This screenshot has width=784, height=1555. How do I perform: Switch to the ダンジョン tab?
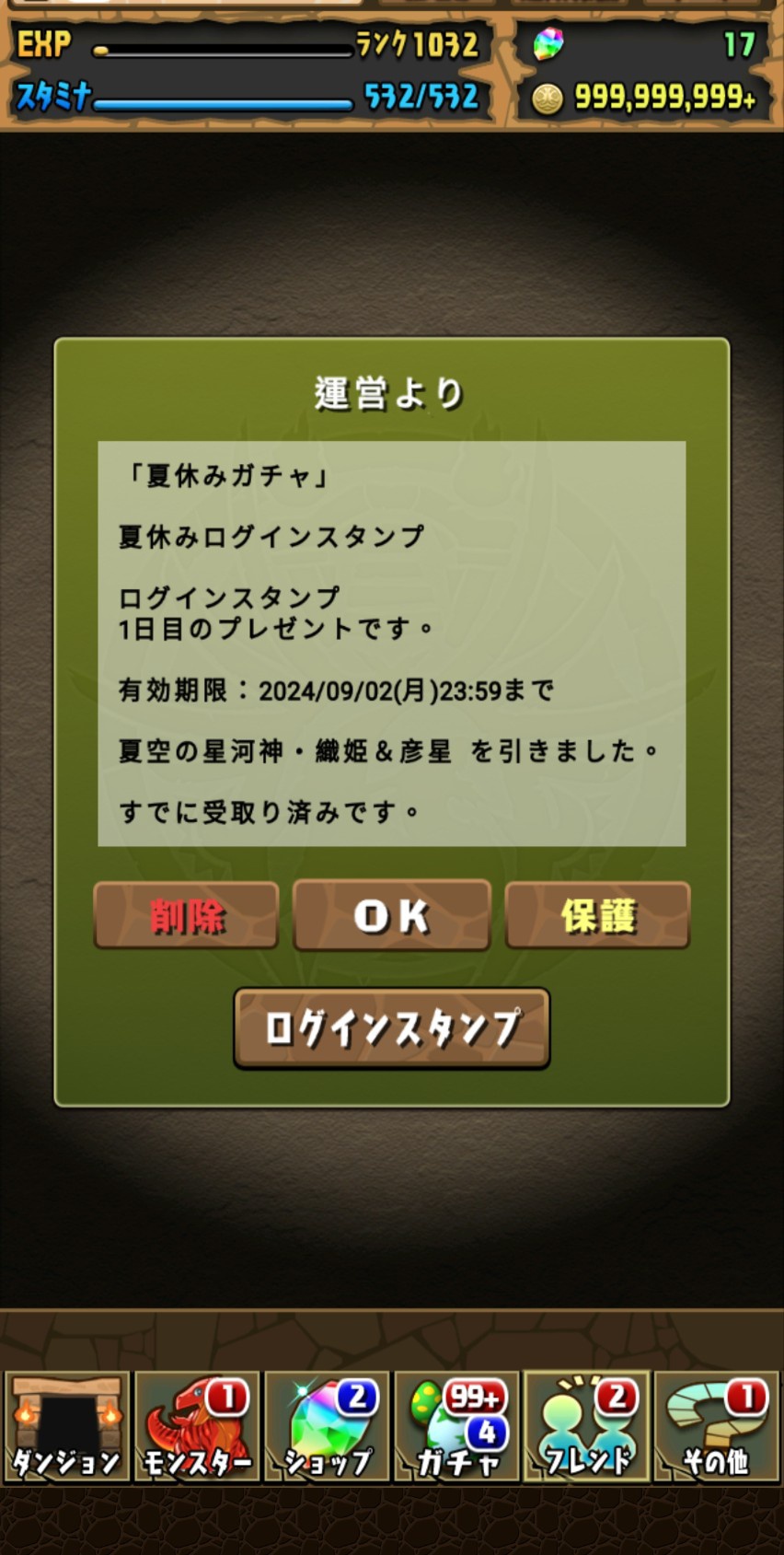(x=66, y=1427)
